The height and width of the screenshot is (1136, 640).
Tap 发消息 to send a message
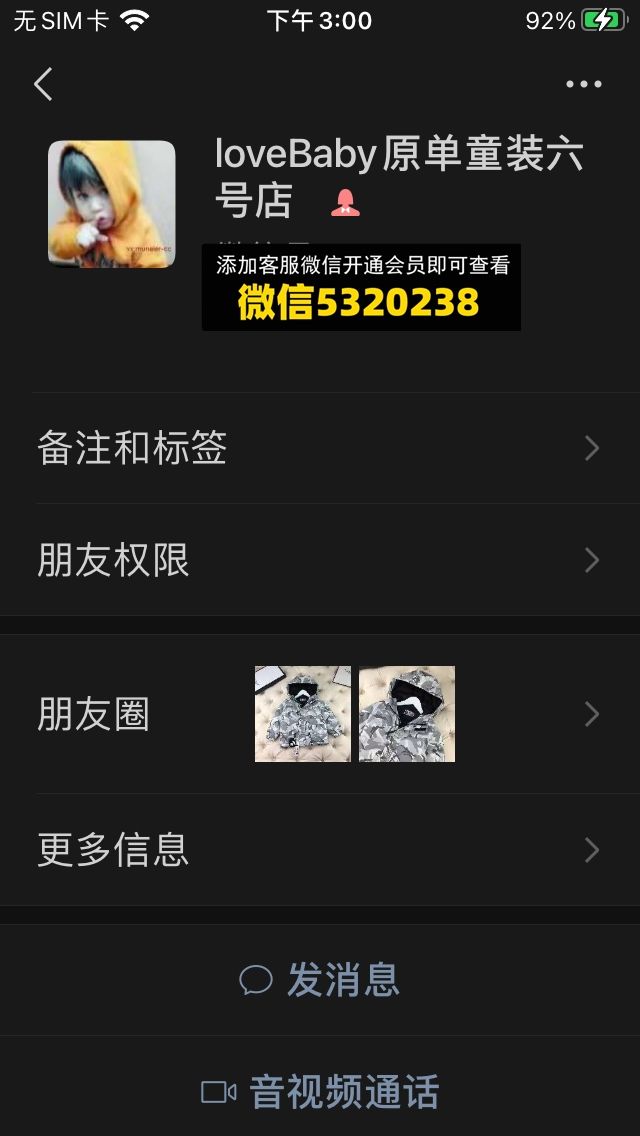point(320,980)
